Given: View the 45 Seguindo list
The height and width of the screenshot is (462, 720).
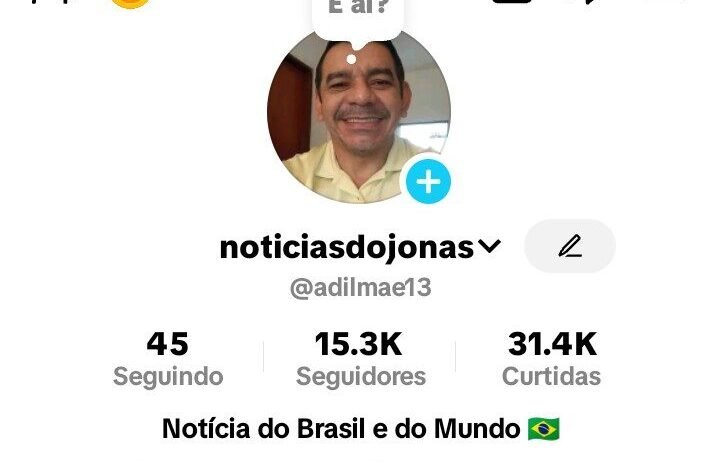Looking at the screenshot, I should [x=168, y=359].
